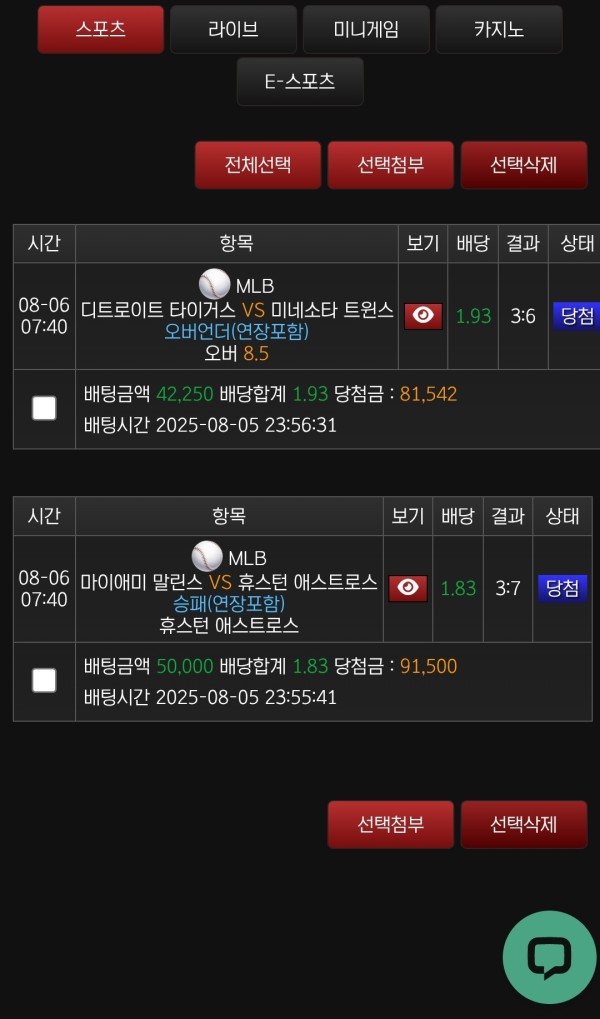Tap the top 선택첨부 button
600x1019 pixels.
[391, 165]
